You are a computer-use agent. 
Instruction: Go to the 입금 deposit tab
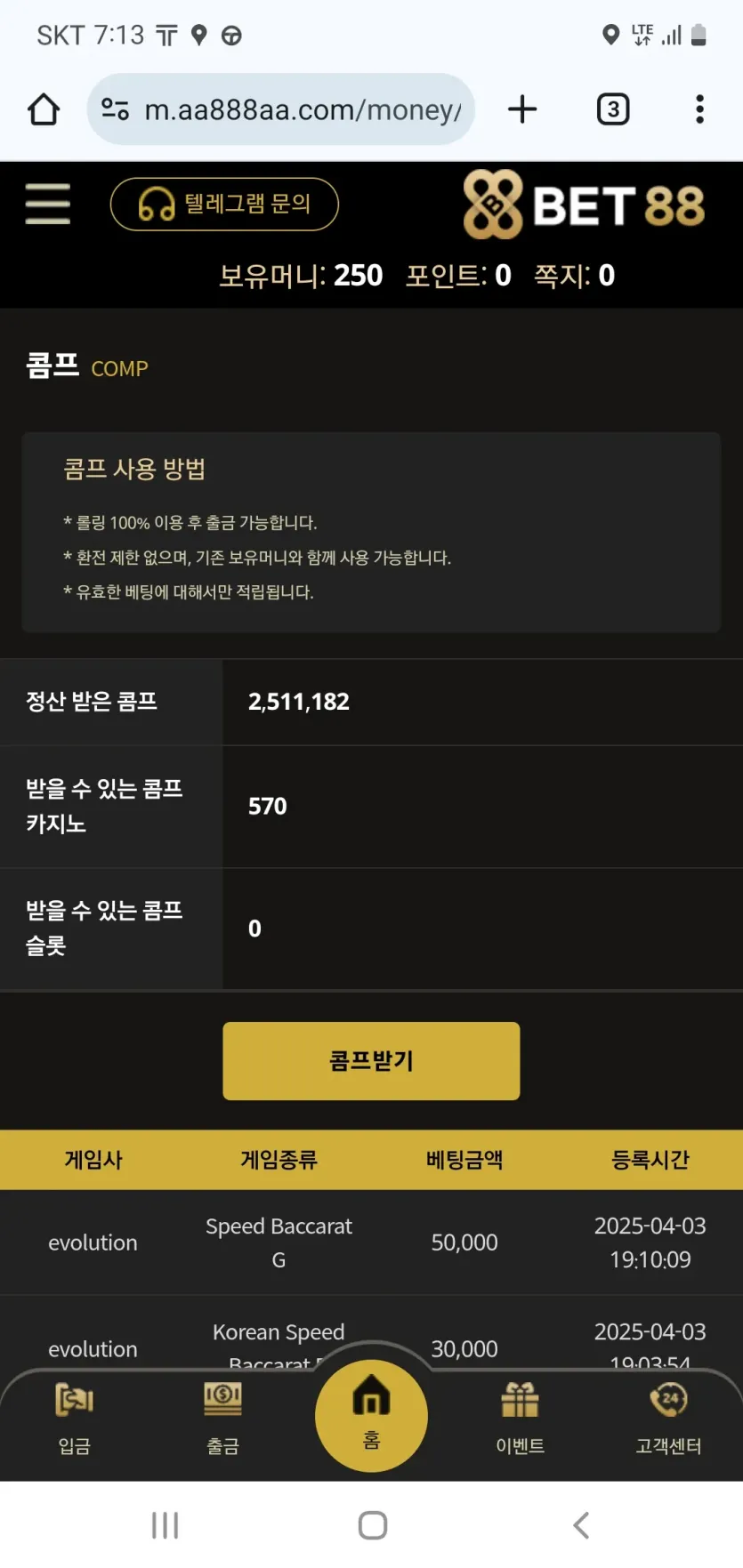(75, 1419)
